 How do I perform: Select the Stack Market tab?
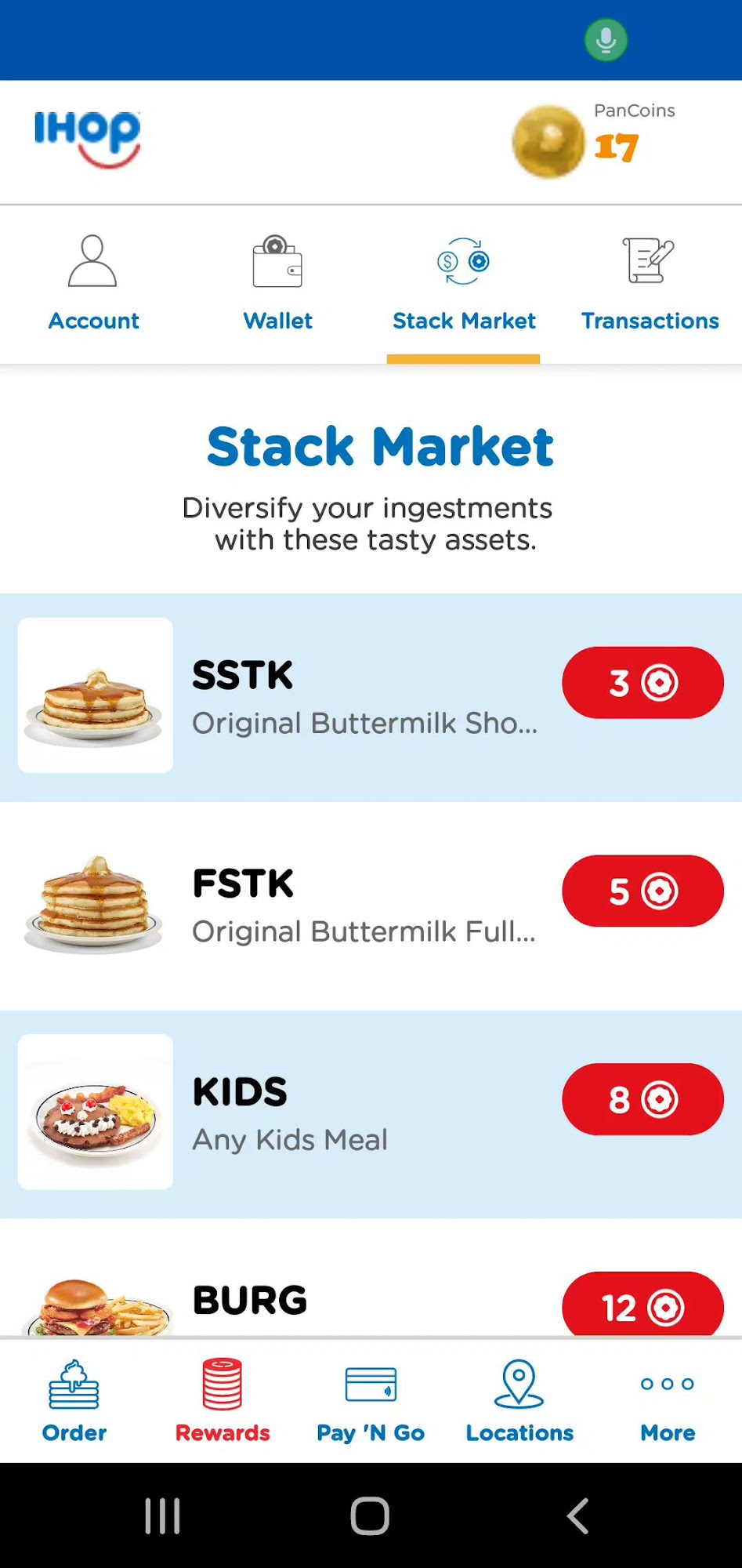coord(463,284)
